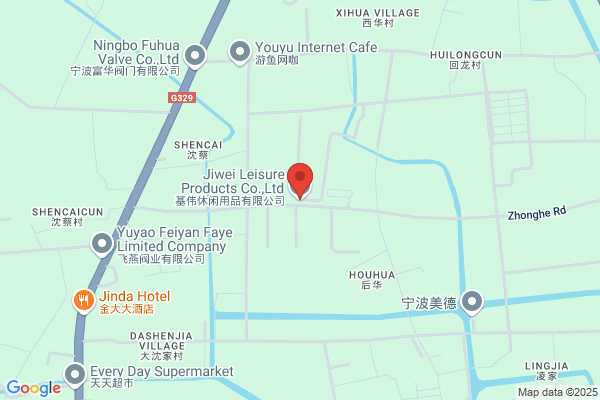
Task: Open Yuyao Feiyan Faye Limited Company marker
Action: (x=102, y=244)
